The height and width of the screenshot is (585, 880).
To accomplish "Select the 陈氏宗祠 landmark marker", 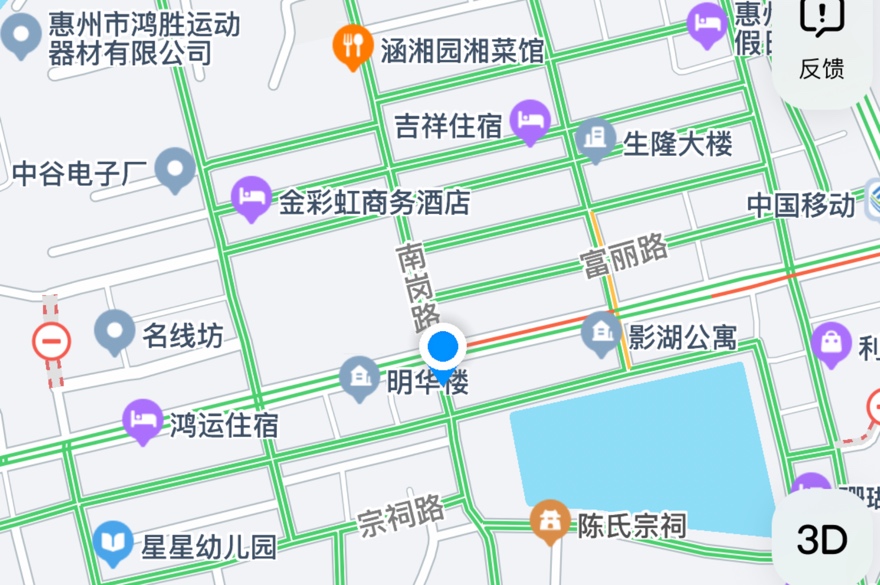I will pyautogui.click(x=549, y=523).
